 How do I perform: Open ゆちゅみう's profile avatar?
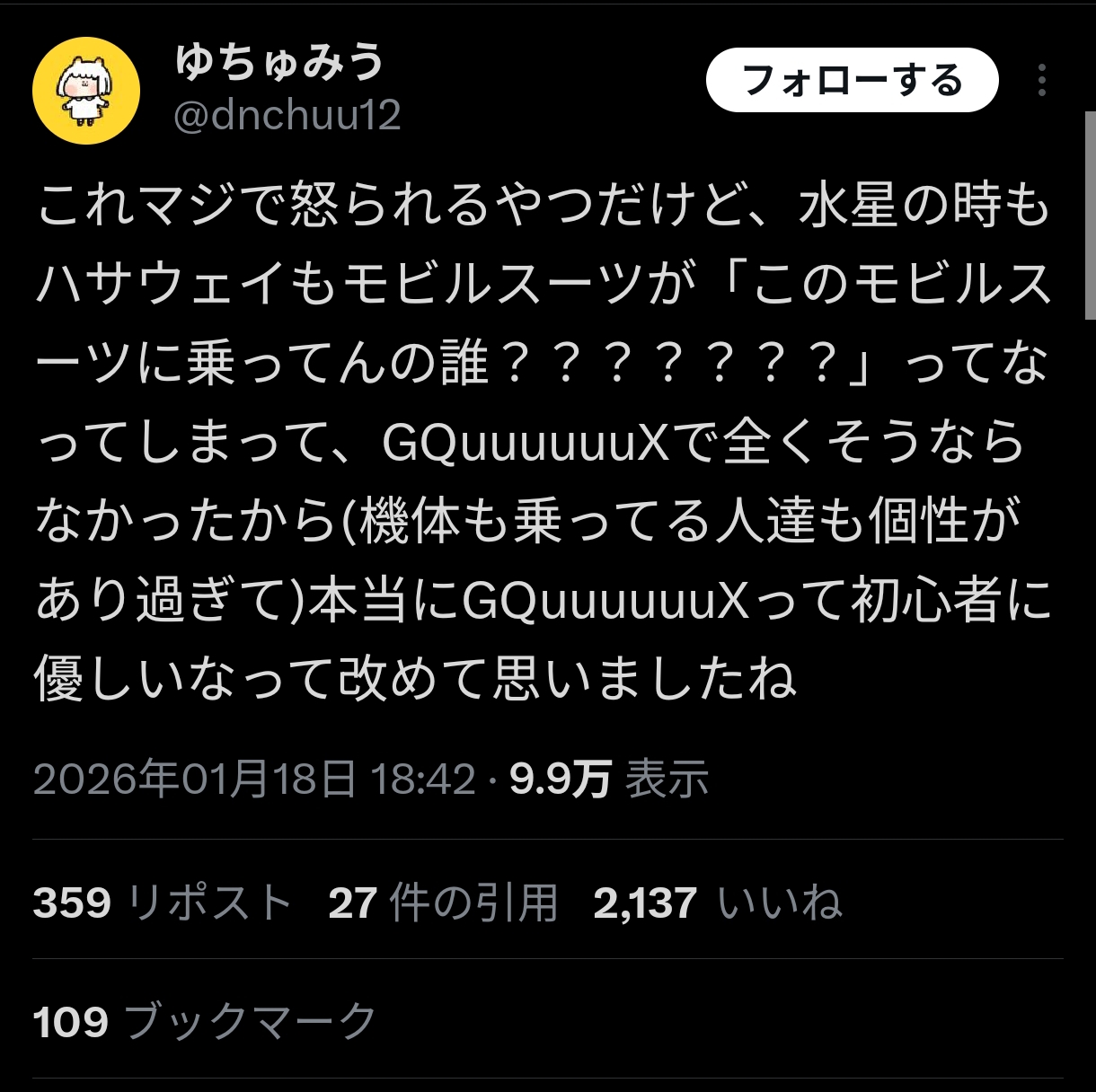tap(86, 91)
